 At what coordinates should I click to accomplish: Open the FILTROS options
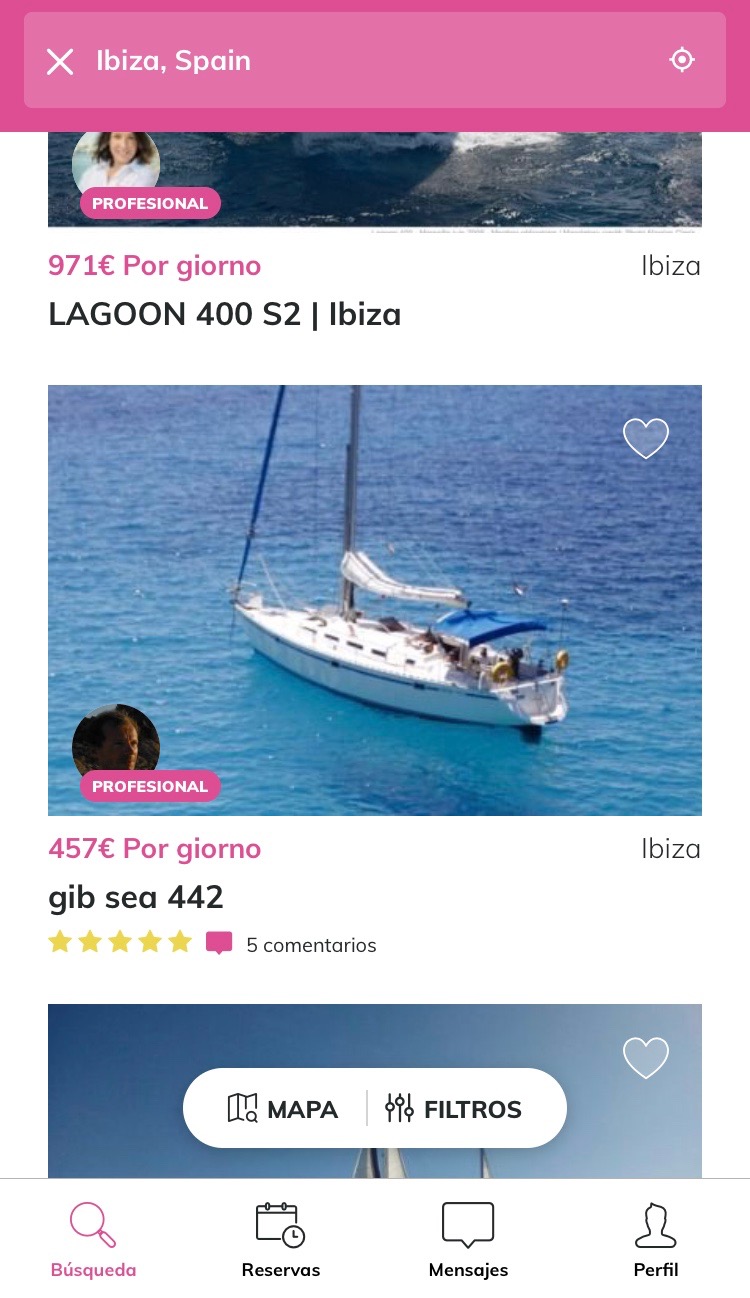click(454, 1109)
